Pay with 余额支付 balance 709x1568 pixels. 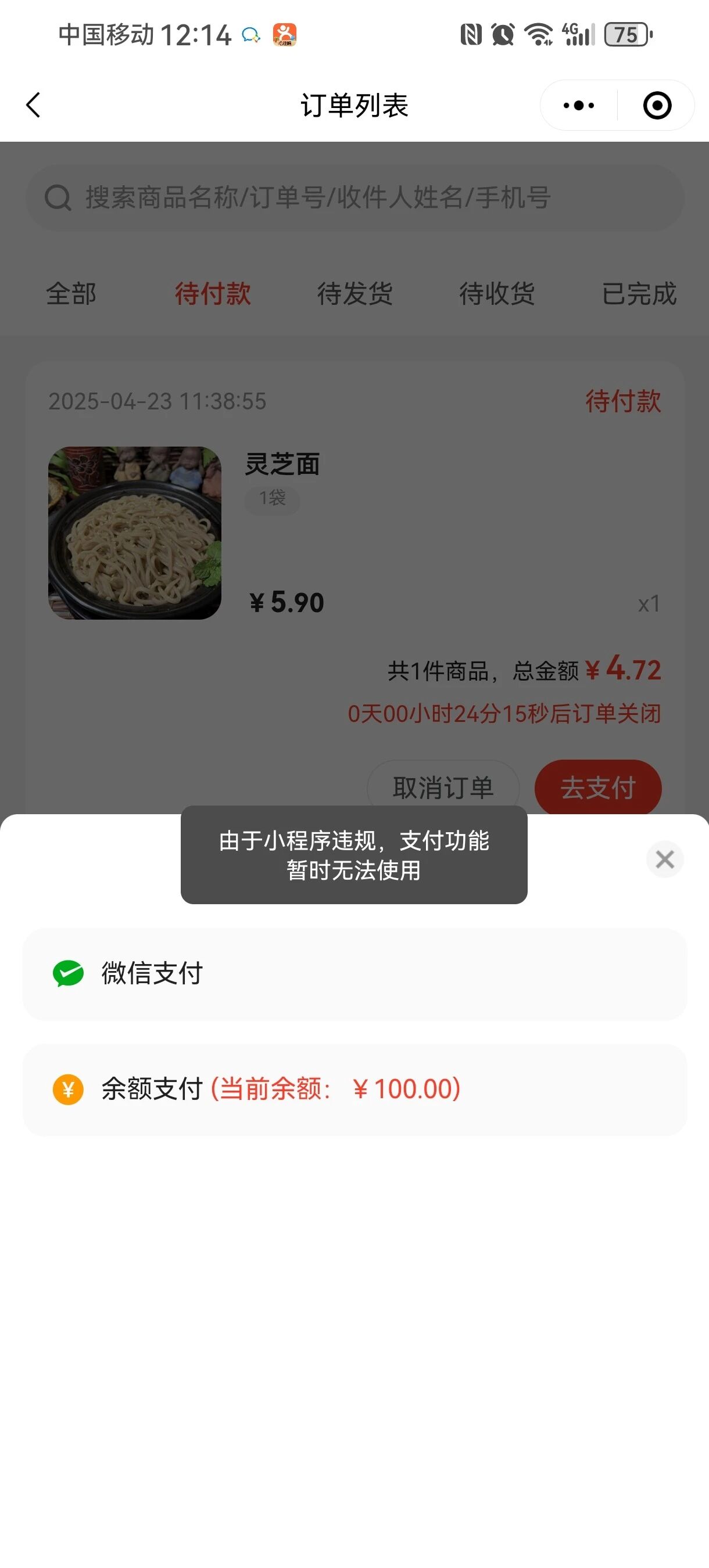pyautogui.click(x=354, y=1089)
